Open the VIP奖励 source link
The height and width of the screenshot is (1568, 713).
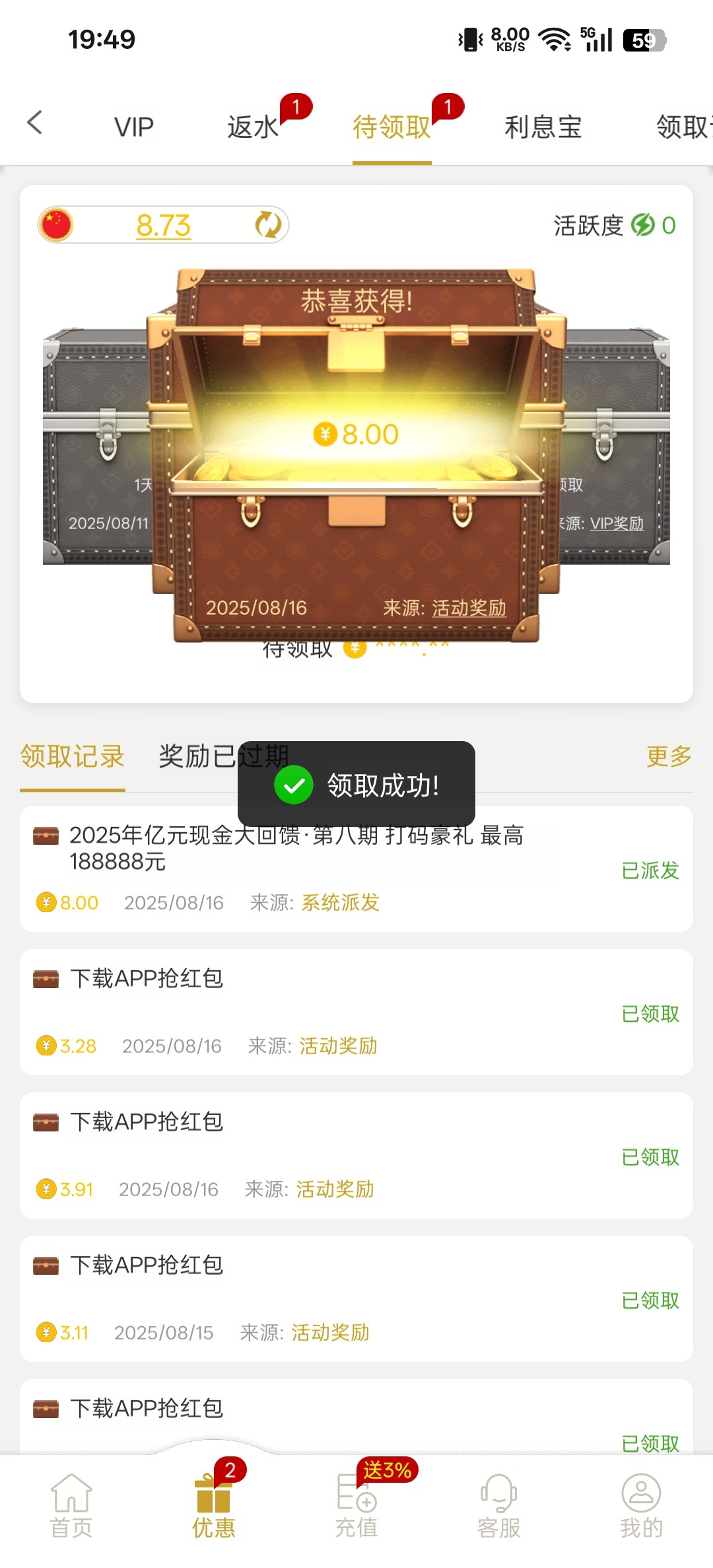point(617,523)
